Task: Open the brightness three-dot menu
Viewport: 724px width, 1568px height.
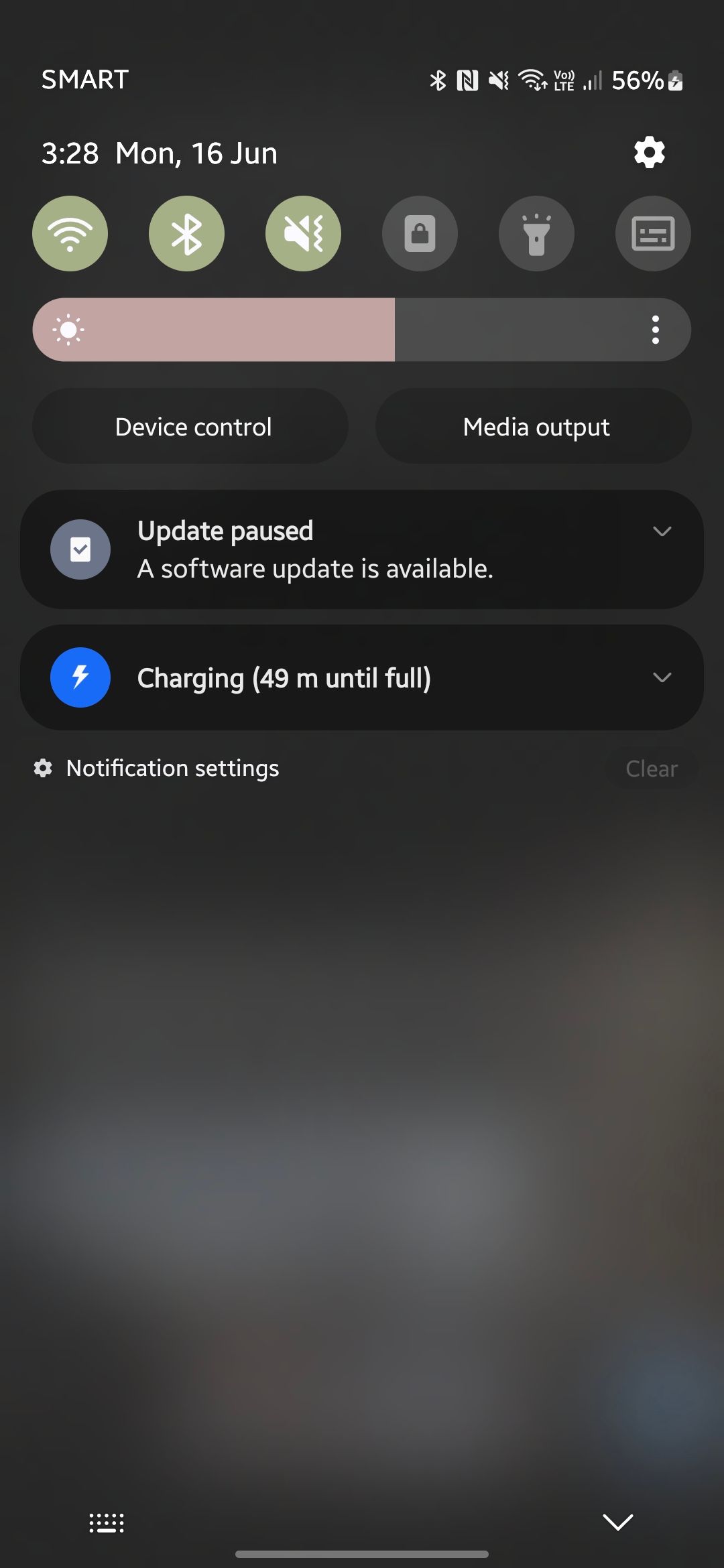Action: click(x=656, y=329)
